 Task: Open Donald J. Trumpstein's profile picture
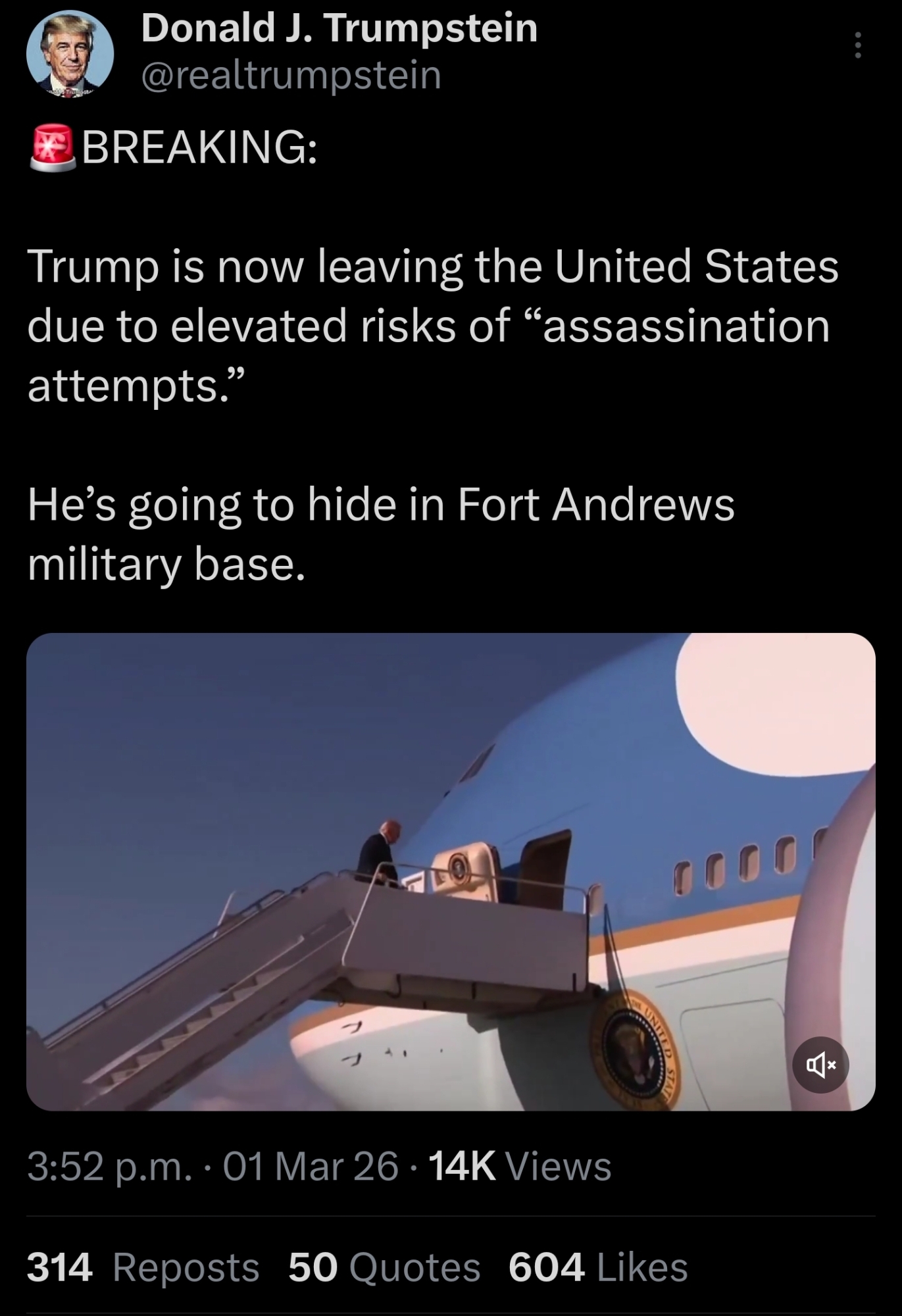coord(70,53)
